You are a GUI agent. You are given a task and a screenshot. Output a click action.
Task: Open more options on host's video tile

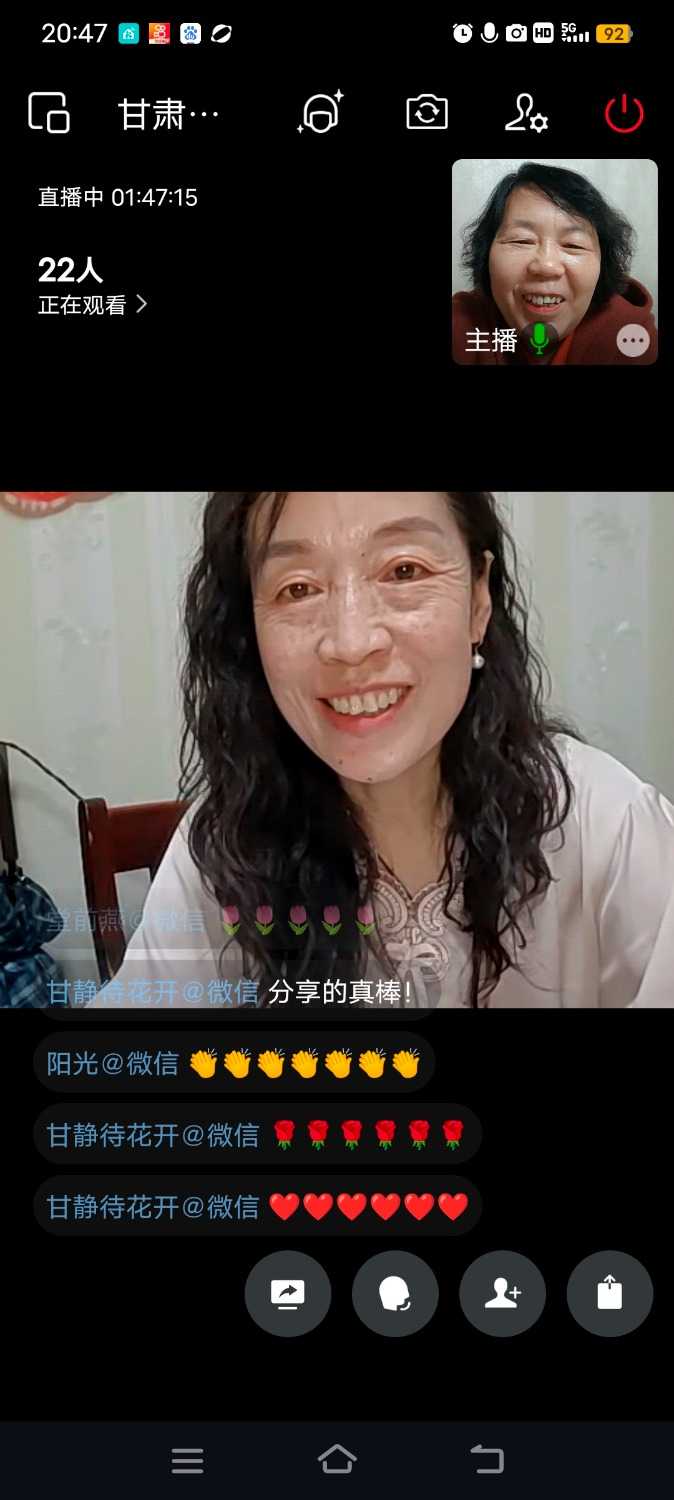point(632,341)
